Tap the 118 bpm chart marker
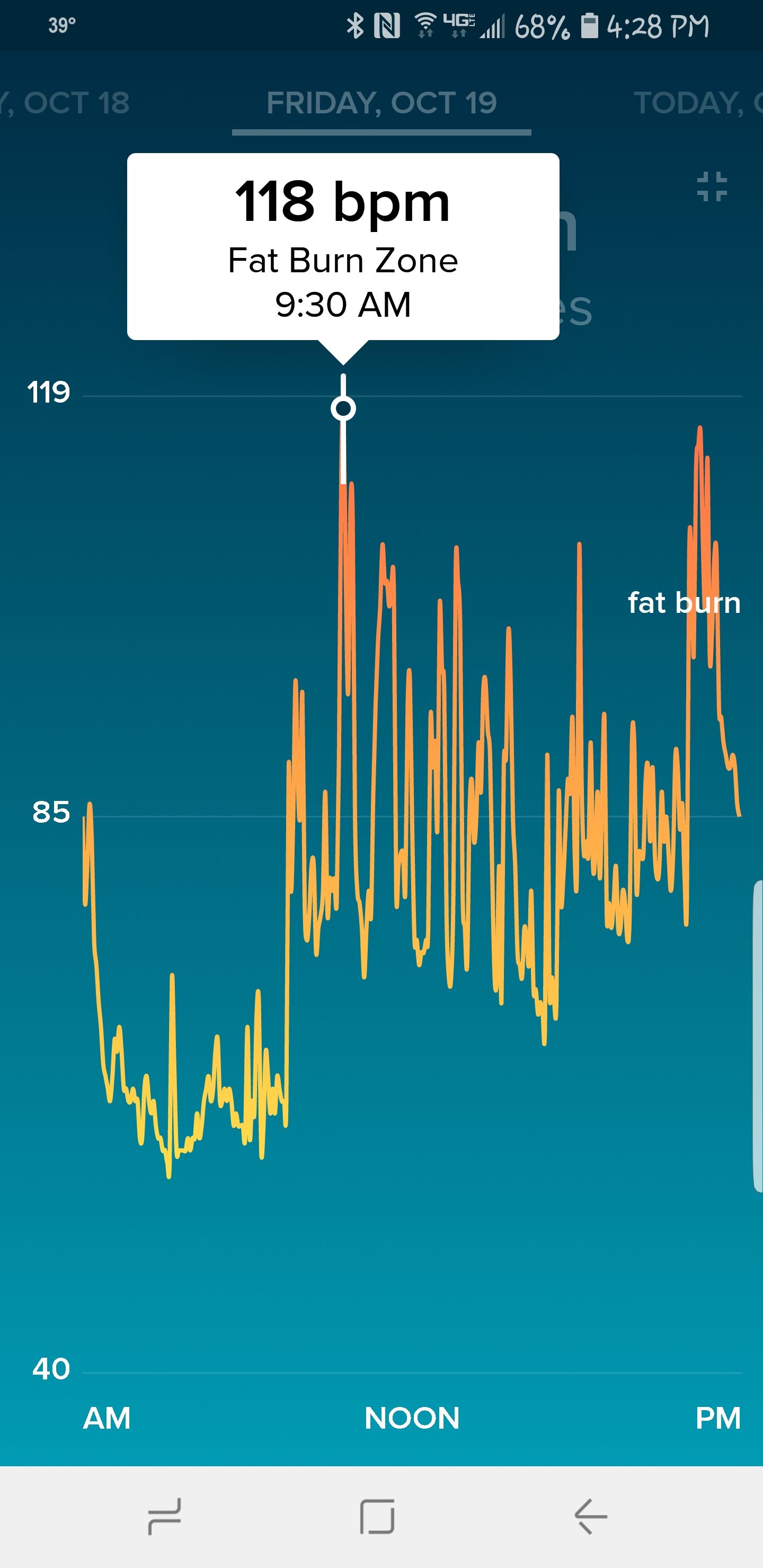763x1568 pixels. click(x=343, y=408)
